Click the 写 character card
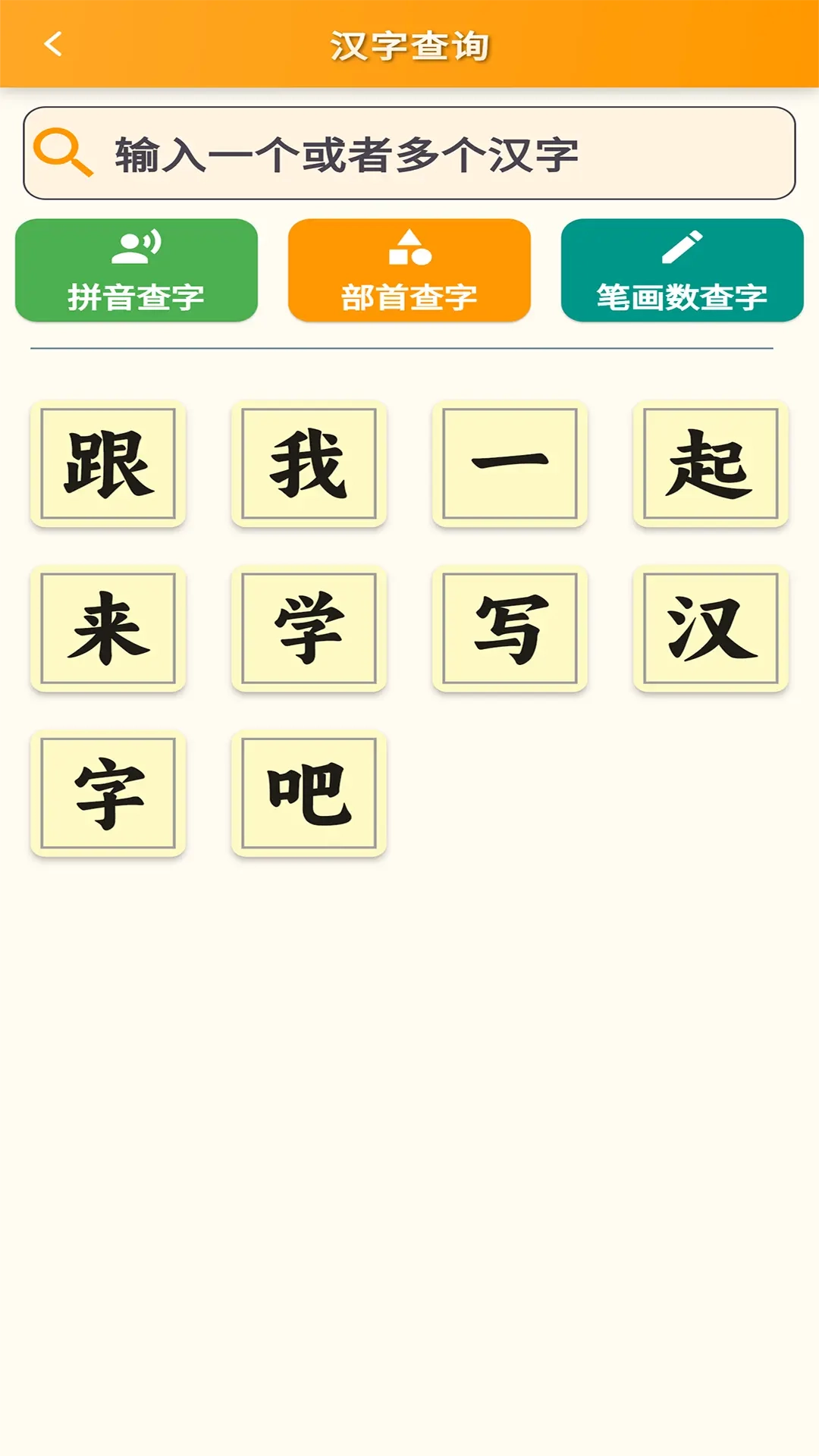The image size is (819, 1456). pyautogui.click(x=510, y=629)
